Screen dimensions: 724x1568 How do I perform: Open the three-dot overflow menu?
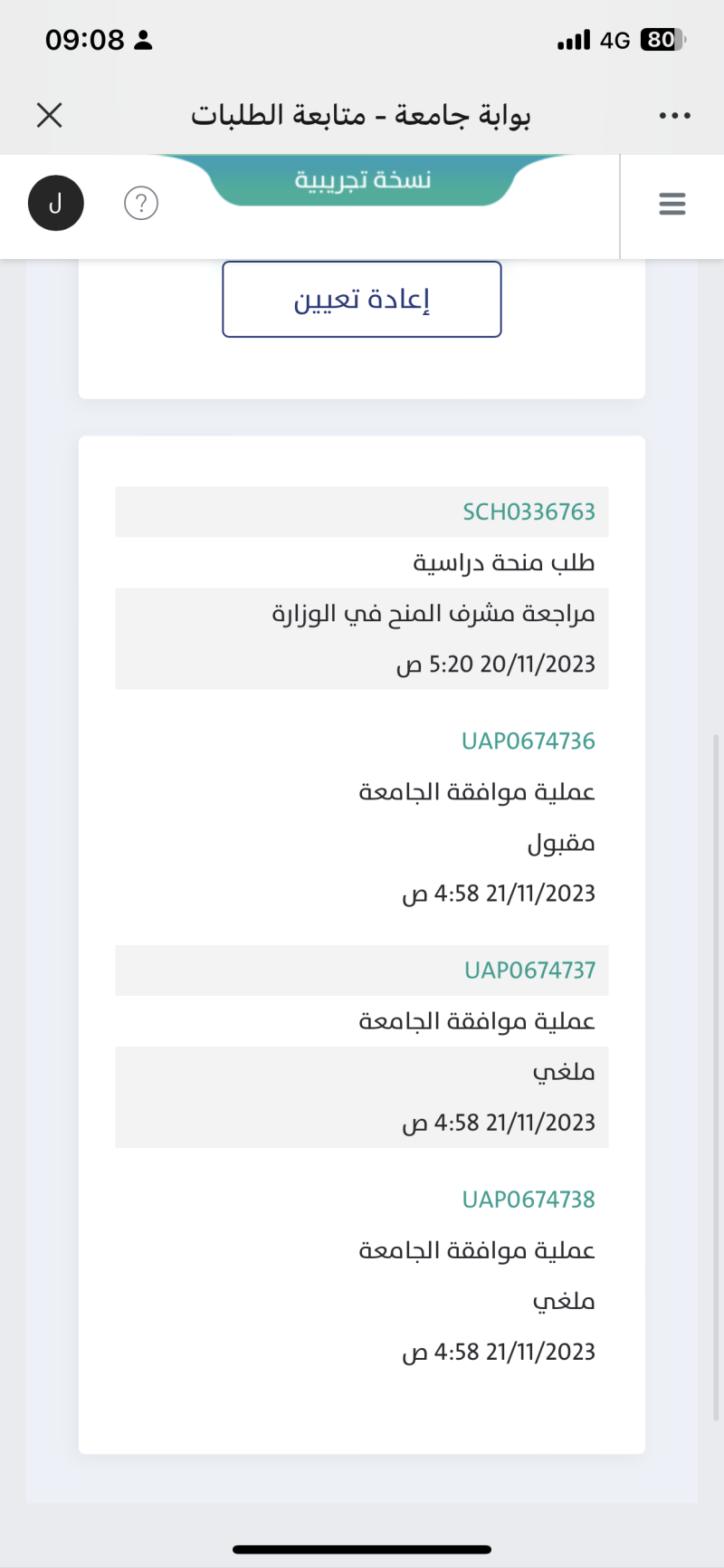[x=675, y=116]
